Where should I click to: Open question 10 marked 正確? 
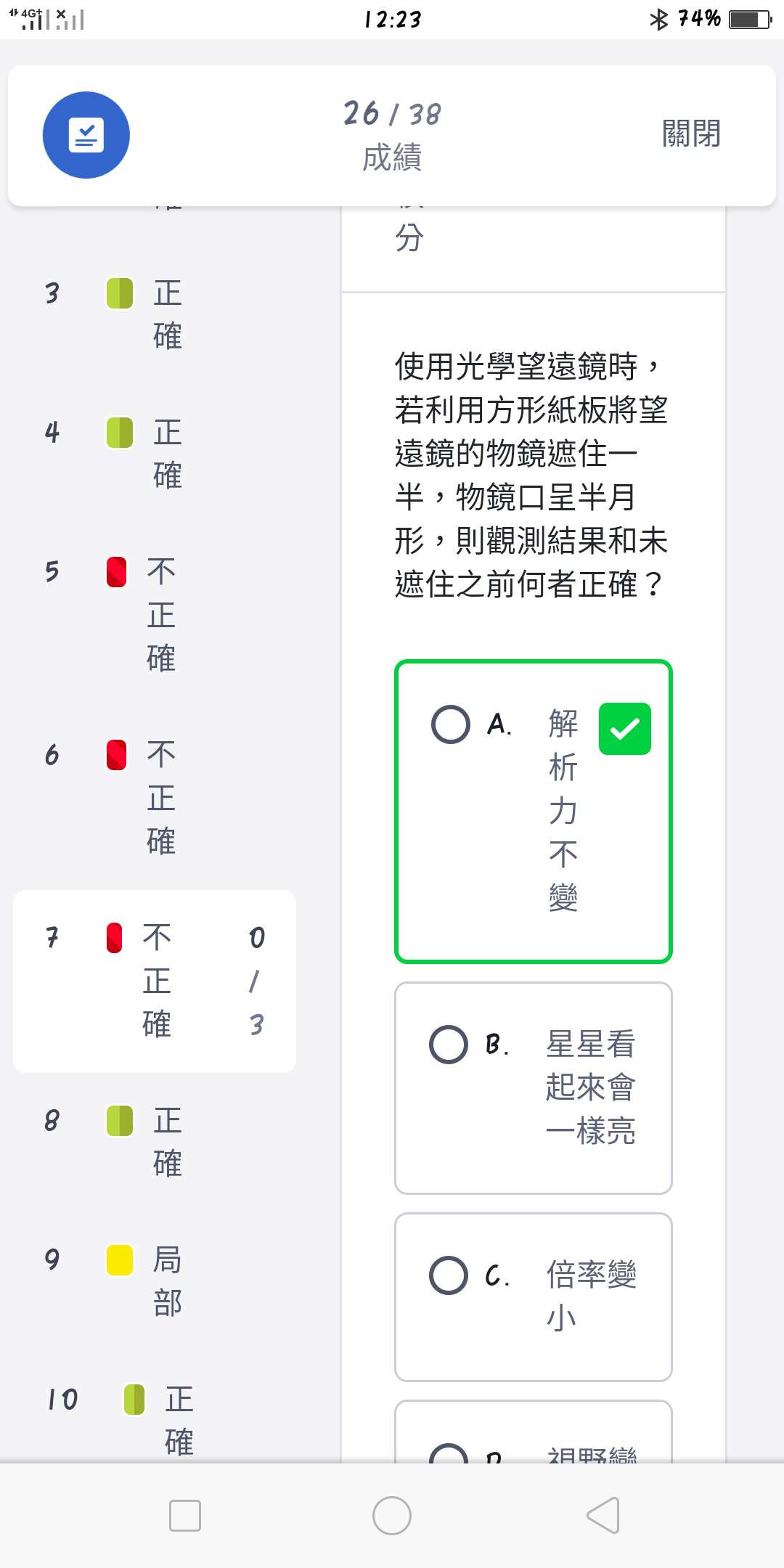154,1421
